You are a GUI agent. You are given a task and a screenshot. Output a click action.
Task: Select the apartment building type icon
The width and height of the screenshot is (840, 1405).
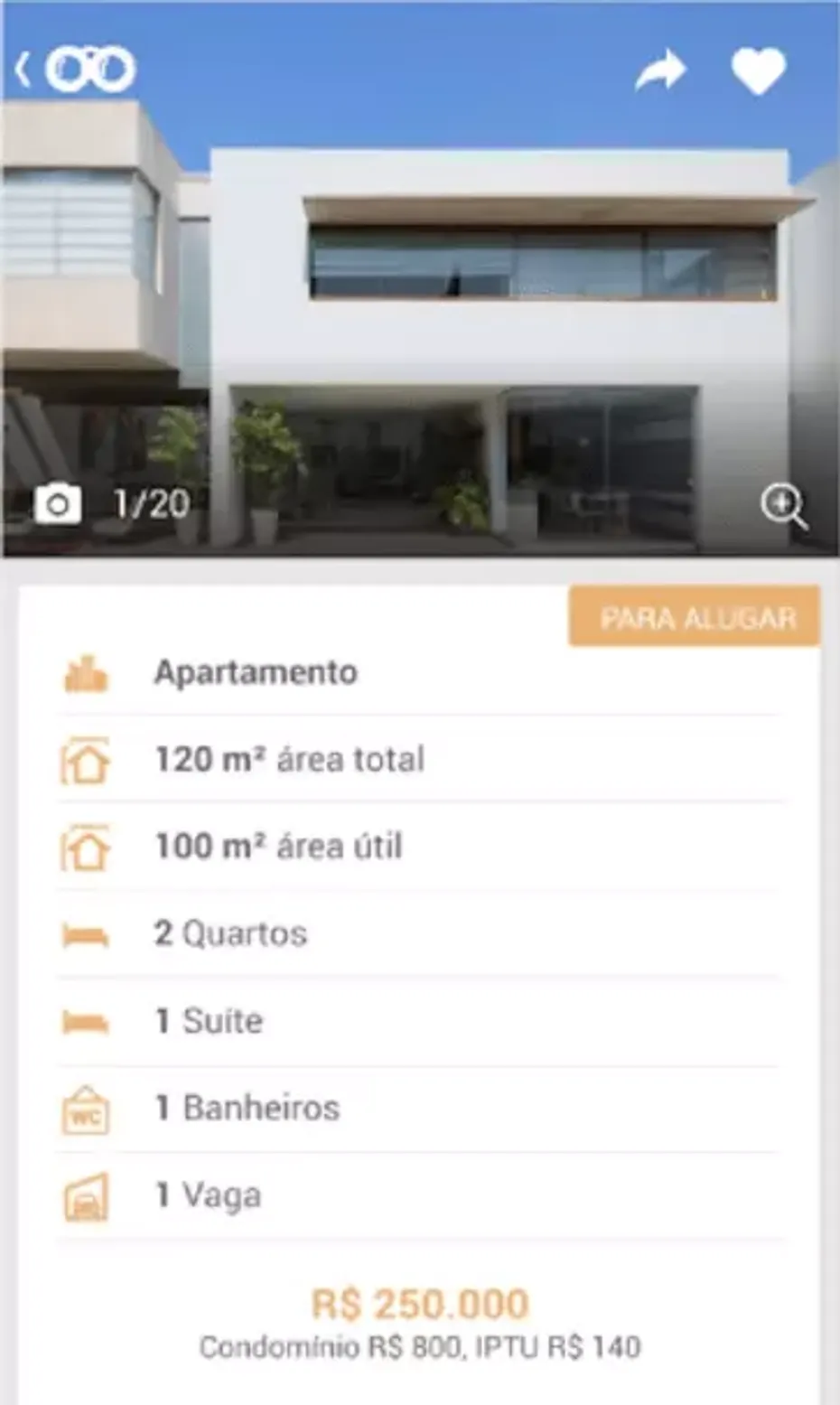87,672
